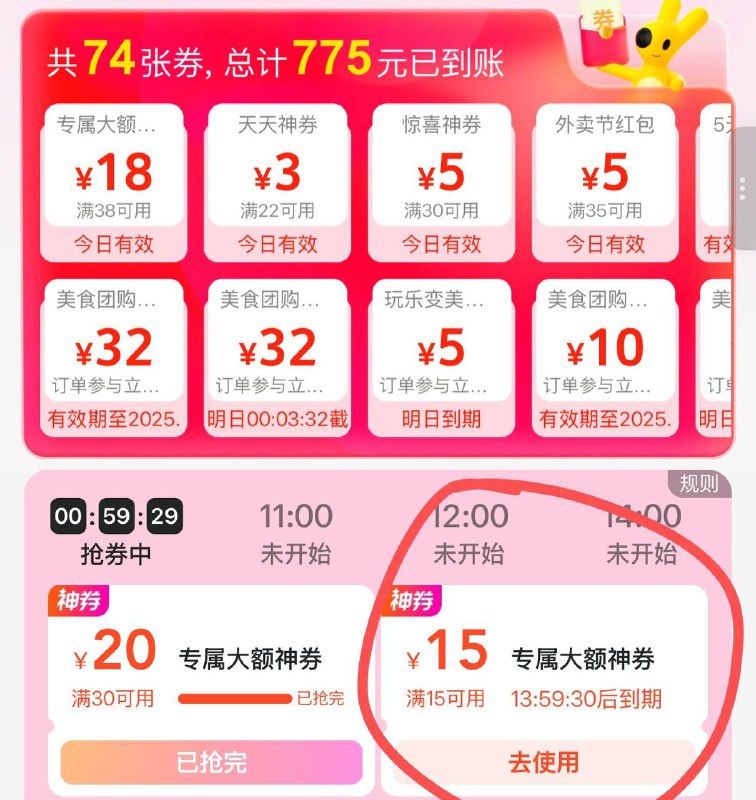Open the ¥18 专属大额 coupon card
756x800 pixels.
[113, 183]
